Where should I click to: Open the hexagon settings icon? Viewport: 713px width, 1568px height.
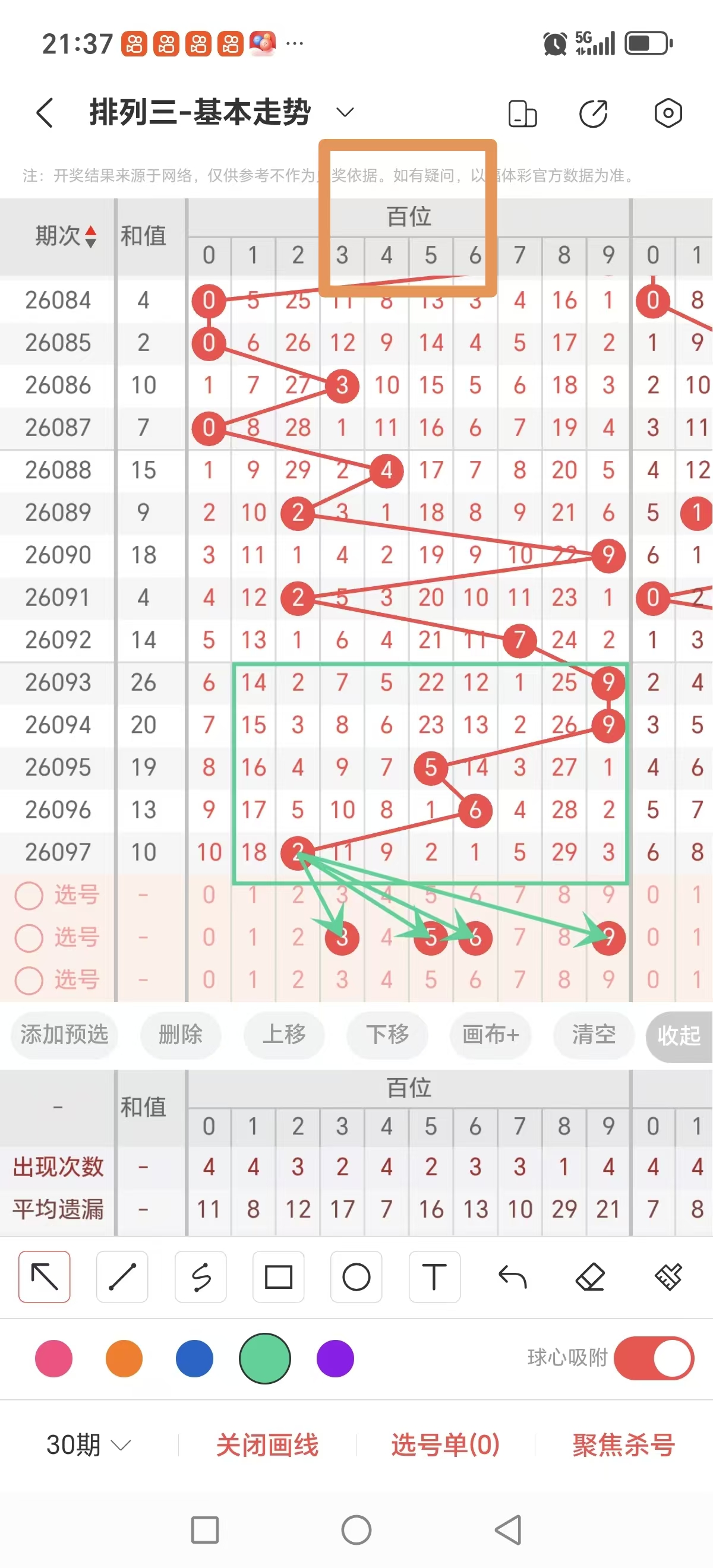668,113
